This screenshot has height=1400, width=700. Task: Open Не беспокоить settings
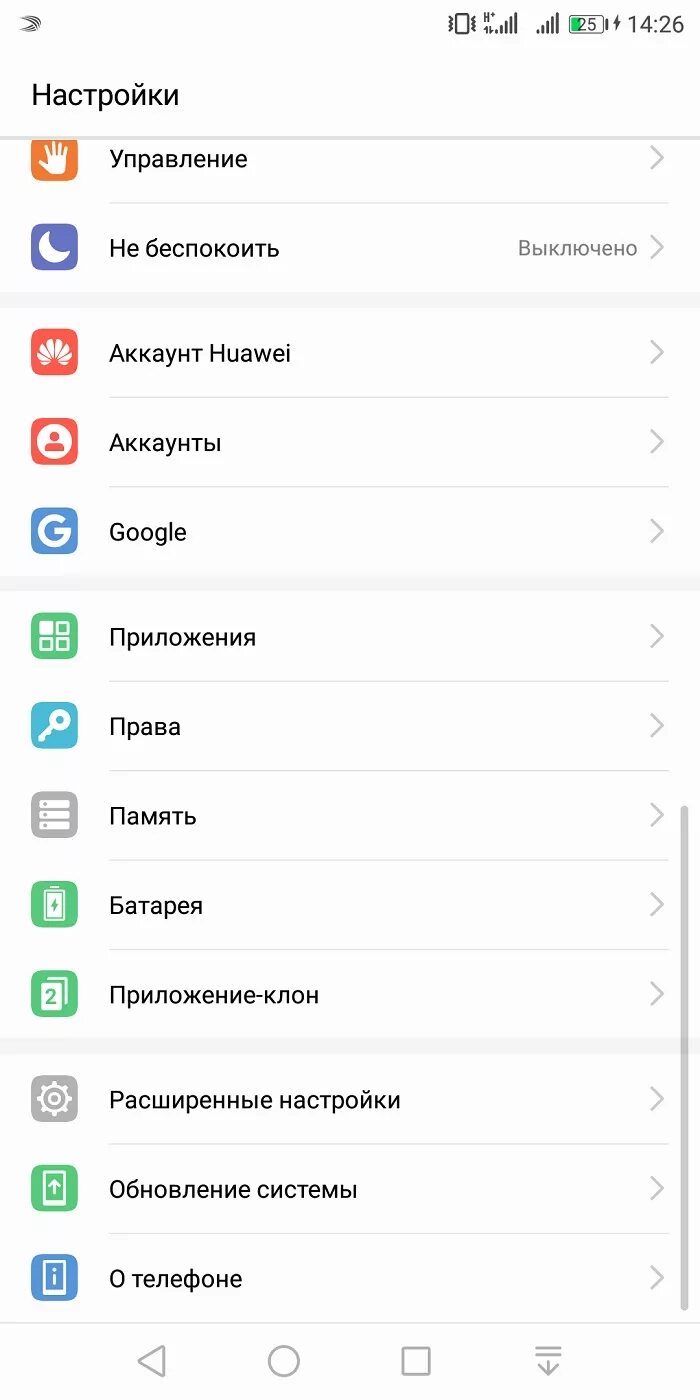click(x=350, y=248)
